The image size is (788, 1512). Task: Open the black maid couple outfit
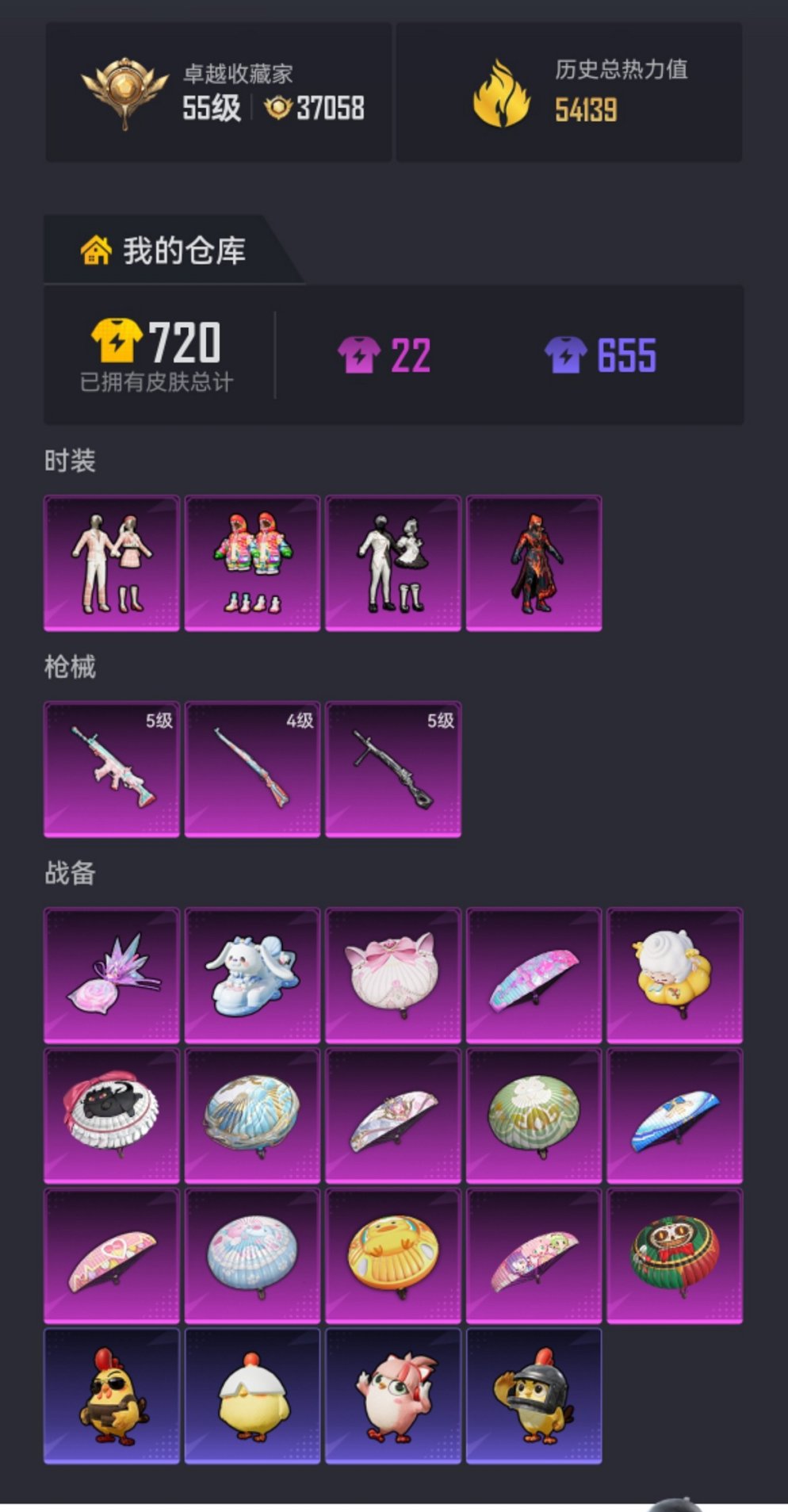[x=393, y=563]
